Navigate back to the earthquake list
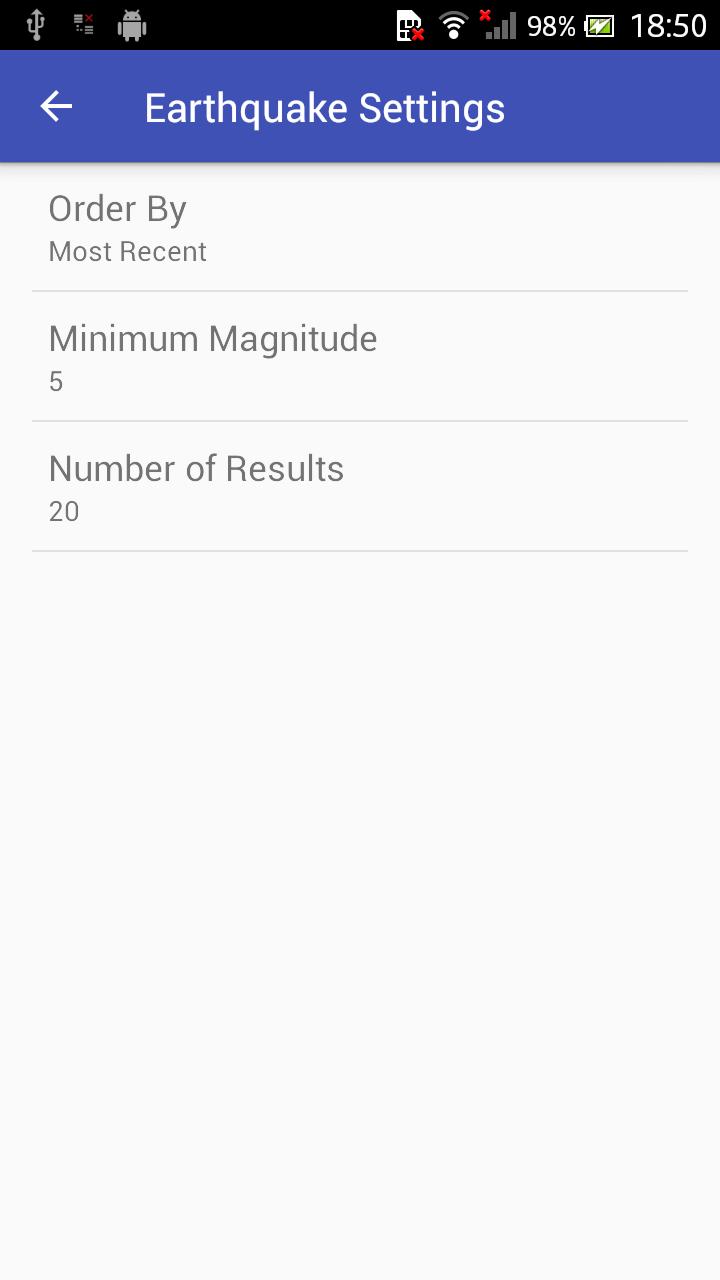Viewport: 720px width, 1280px height. pyautogui.click(x=55, y=105)
